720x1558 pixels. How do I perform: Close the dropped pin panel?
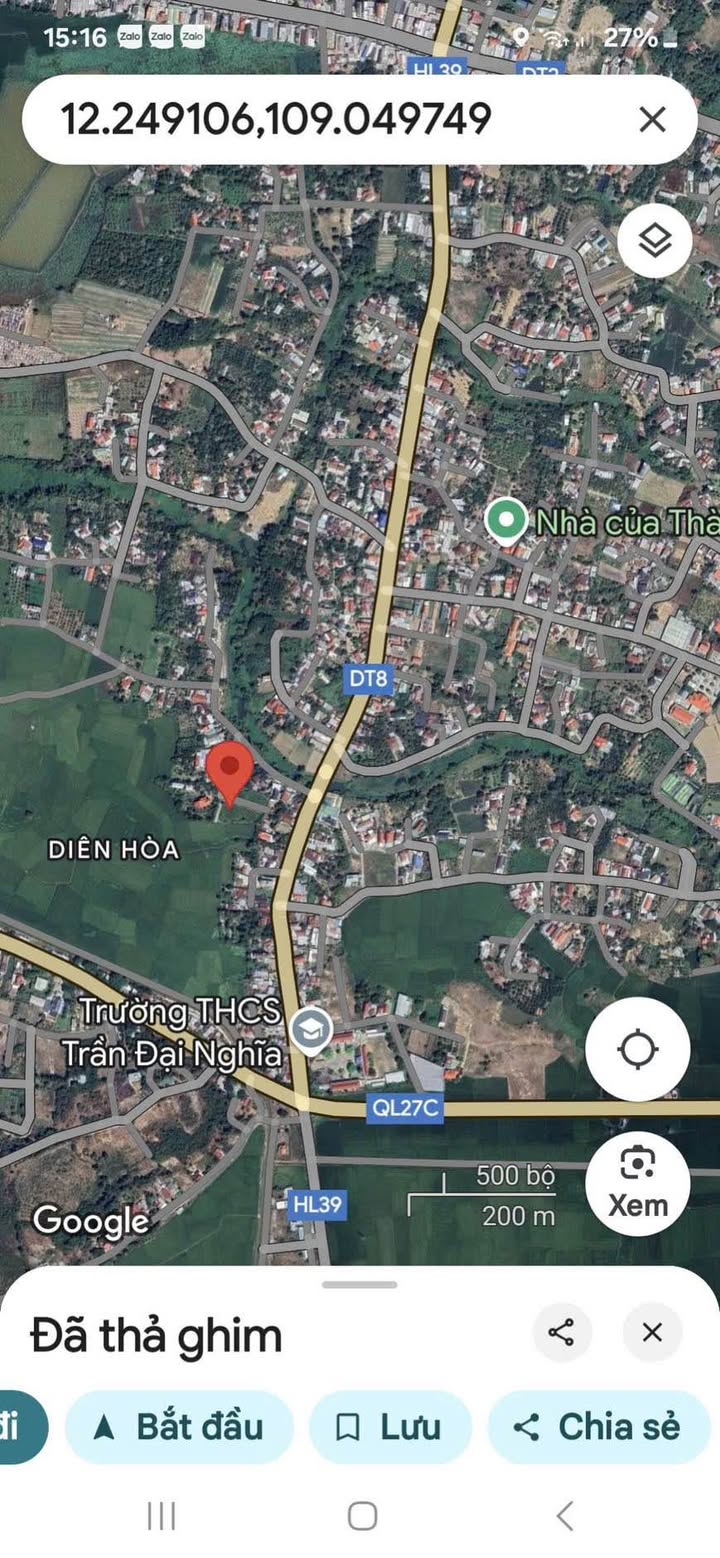point(652,1332)
